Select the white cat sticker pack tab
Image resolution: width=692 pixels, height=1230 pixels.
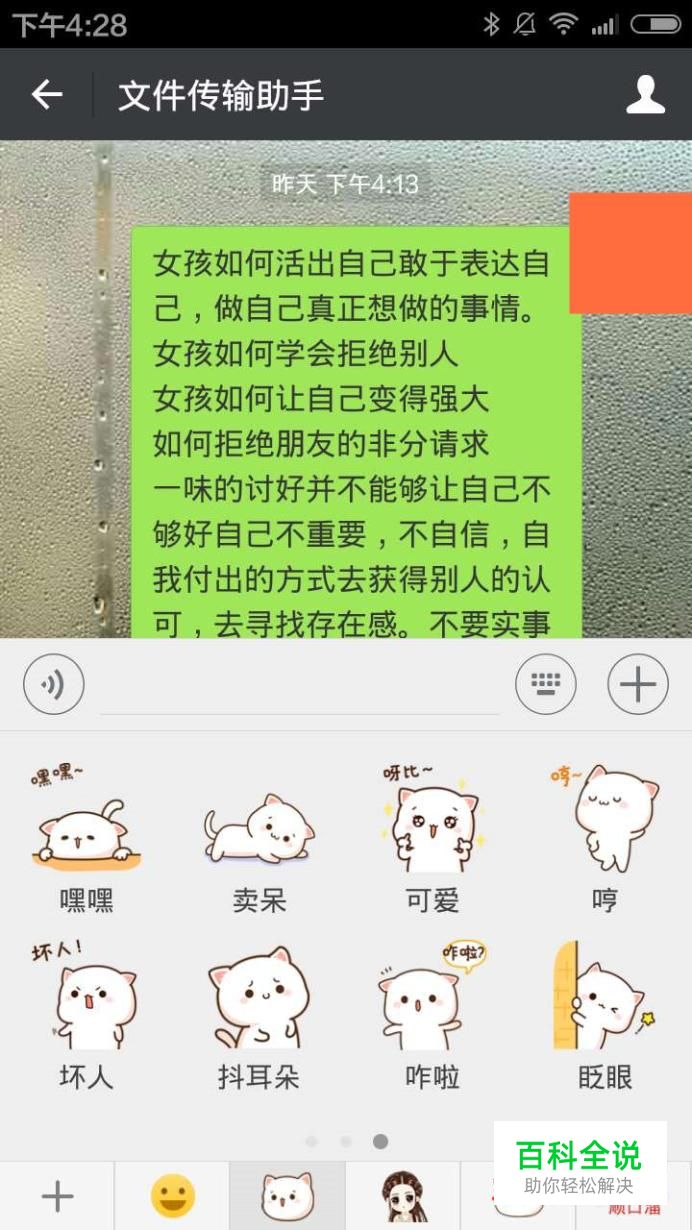click(x=287, y=1196)
